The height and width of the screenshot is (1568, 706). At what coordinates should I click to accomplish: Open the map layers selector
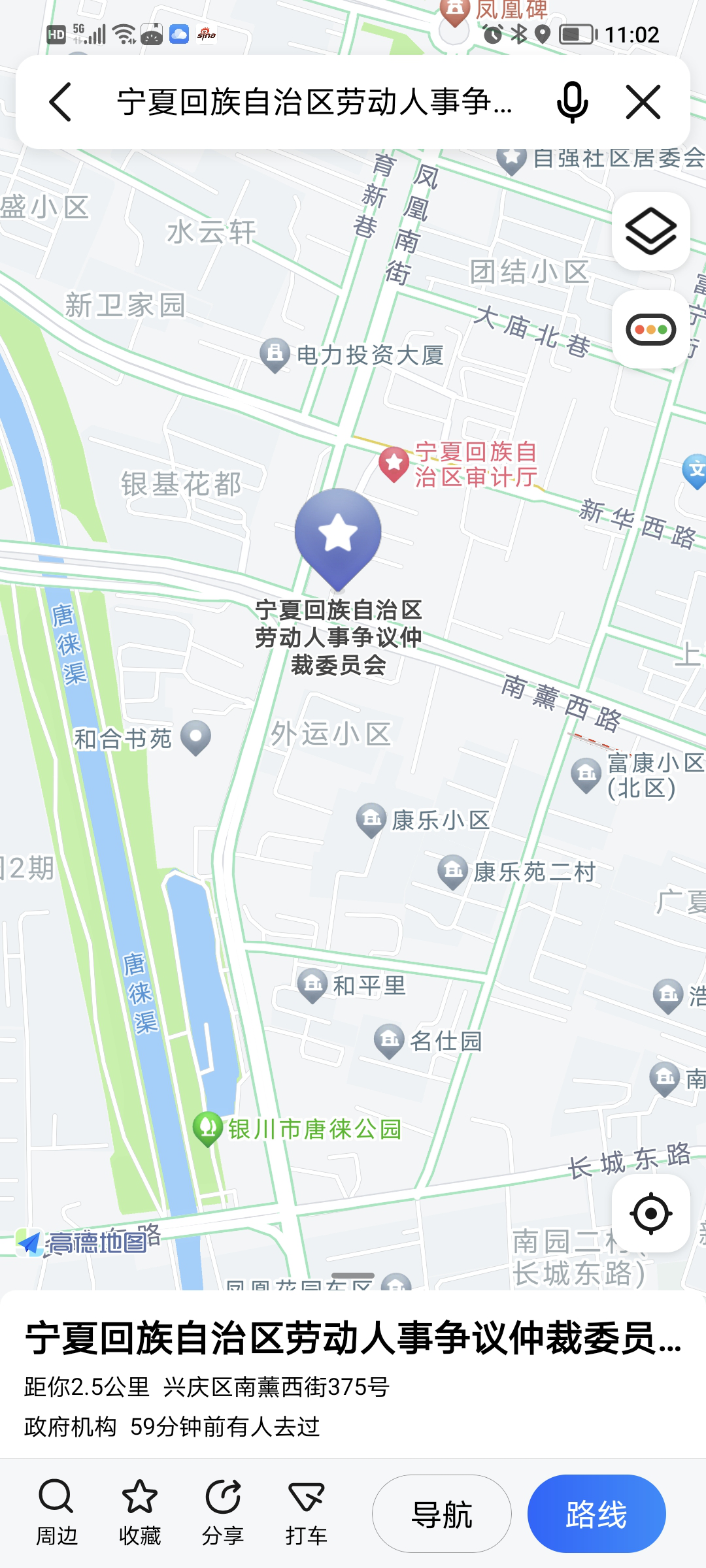[650, 231]
